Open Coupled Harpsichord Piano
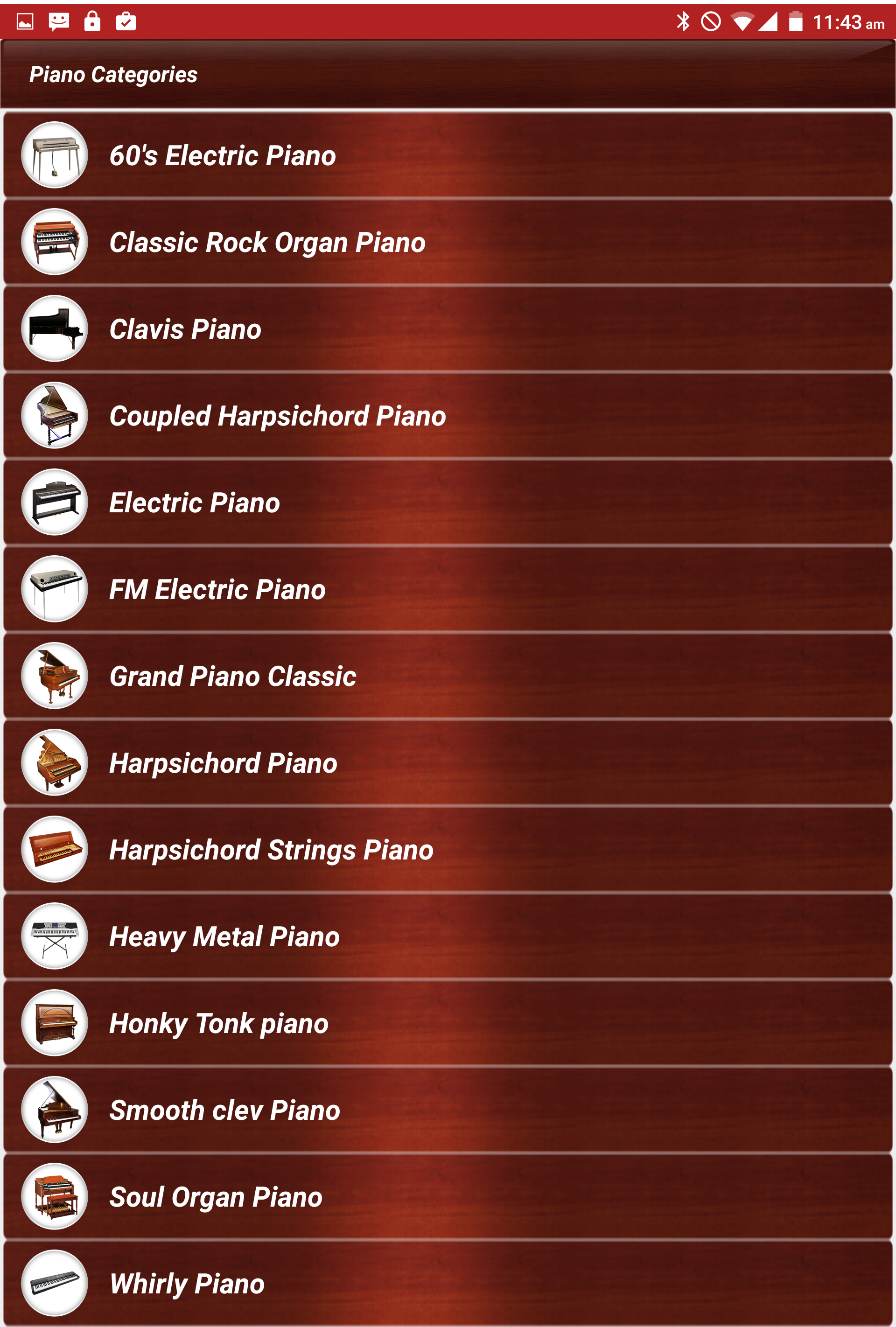896x1327 pixels. pyautogui.click(x=448, y=416)
